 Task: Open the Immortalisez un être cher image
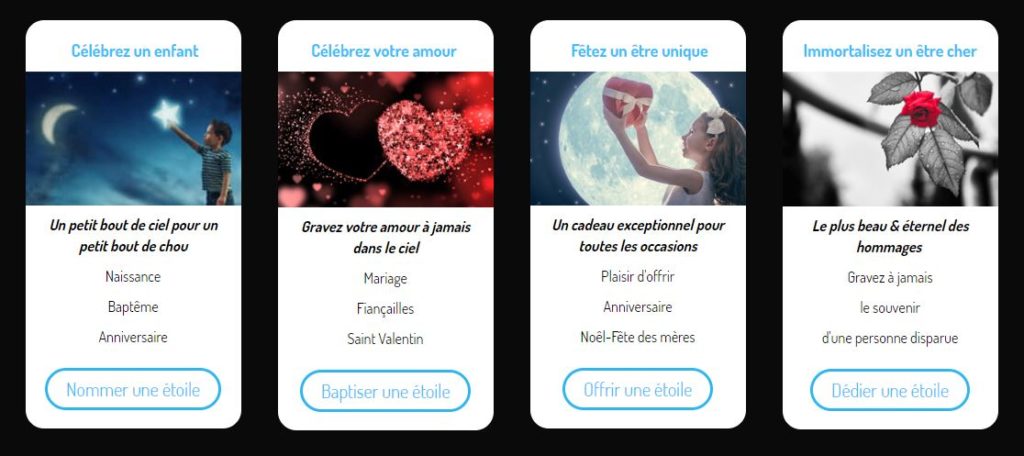pyautogui.click(x=889, y=138)
